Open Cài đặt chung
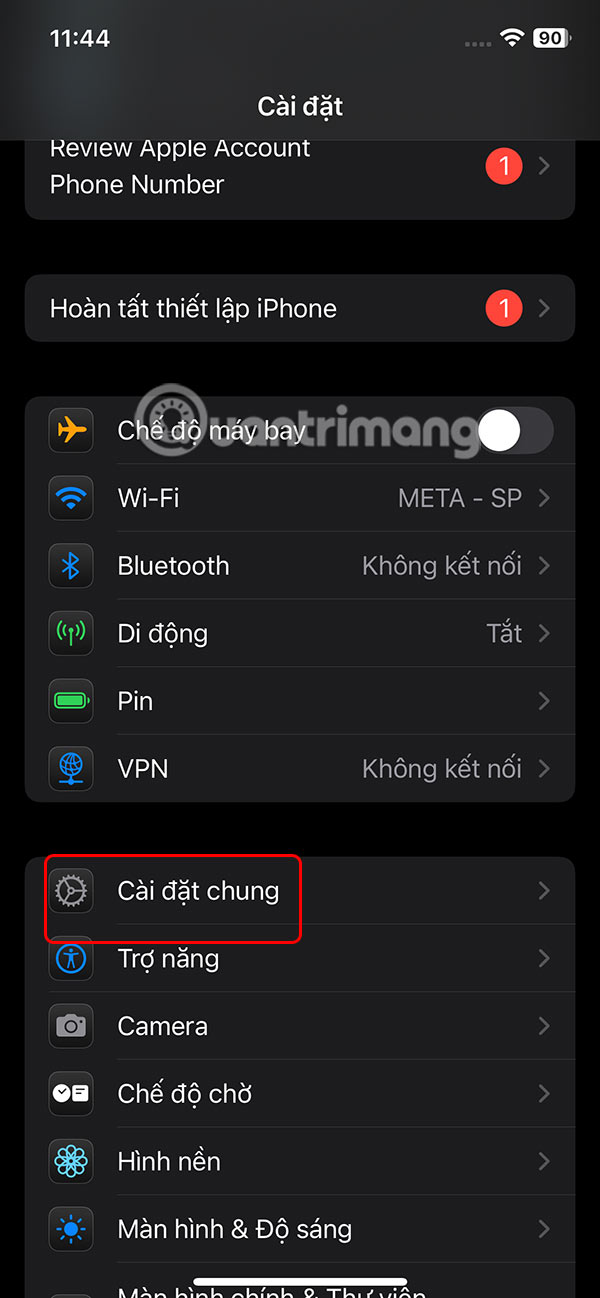The image size is (600, 1298). click(300, 891)
